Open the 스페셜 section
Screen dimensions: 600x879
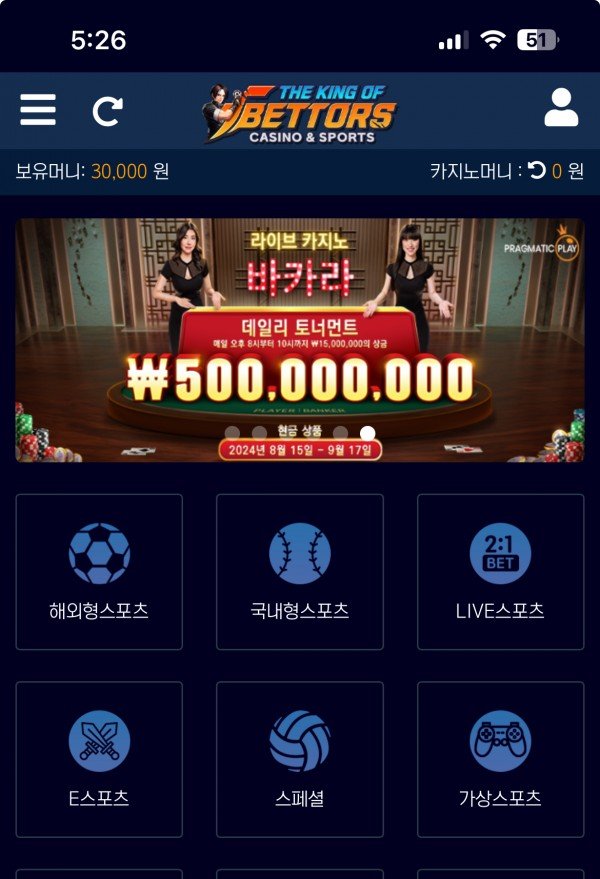[x=300, y=759]
